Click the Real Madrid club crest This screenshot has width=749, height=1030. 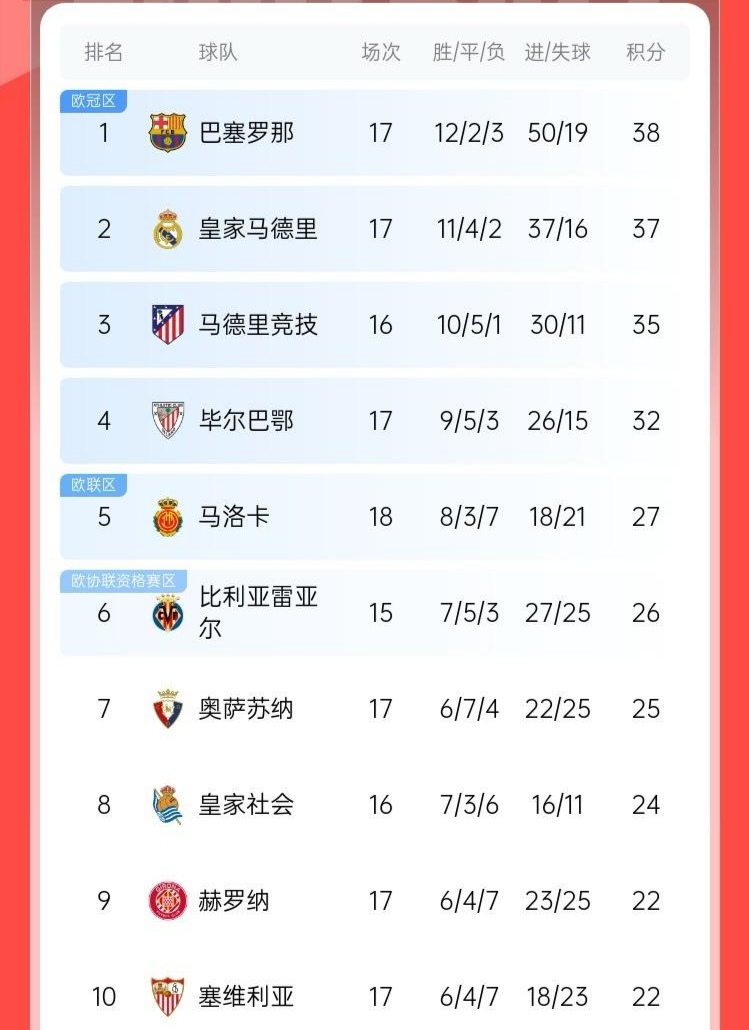click(x=166, y=228)
